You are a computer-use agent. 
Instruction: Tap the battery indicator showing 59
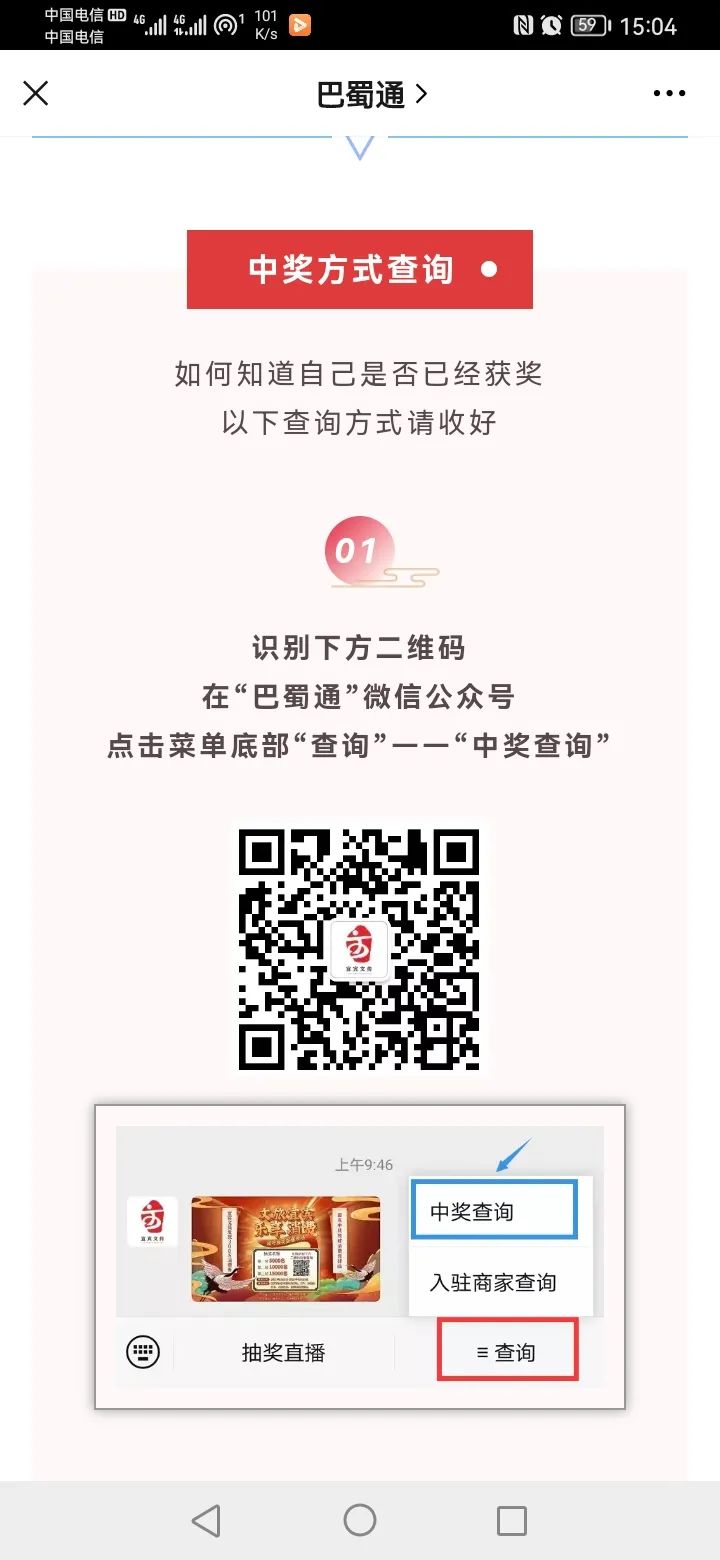589,23
